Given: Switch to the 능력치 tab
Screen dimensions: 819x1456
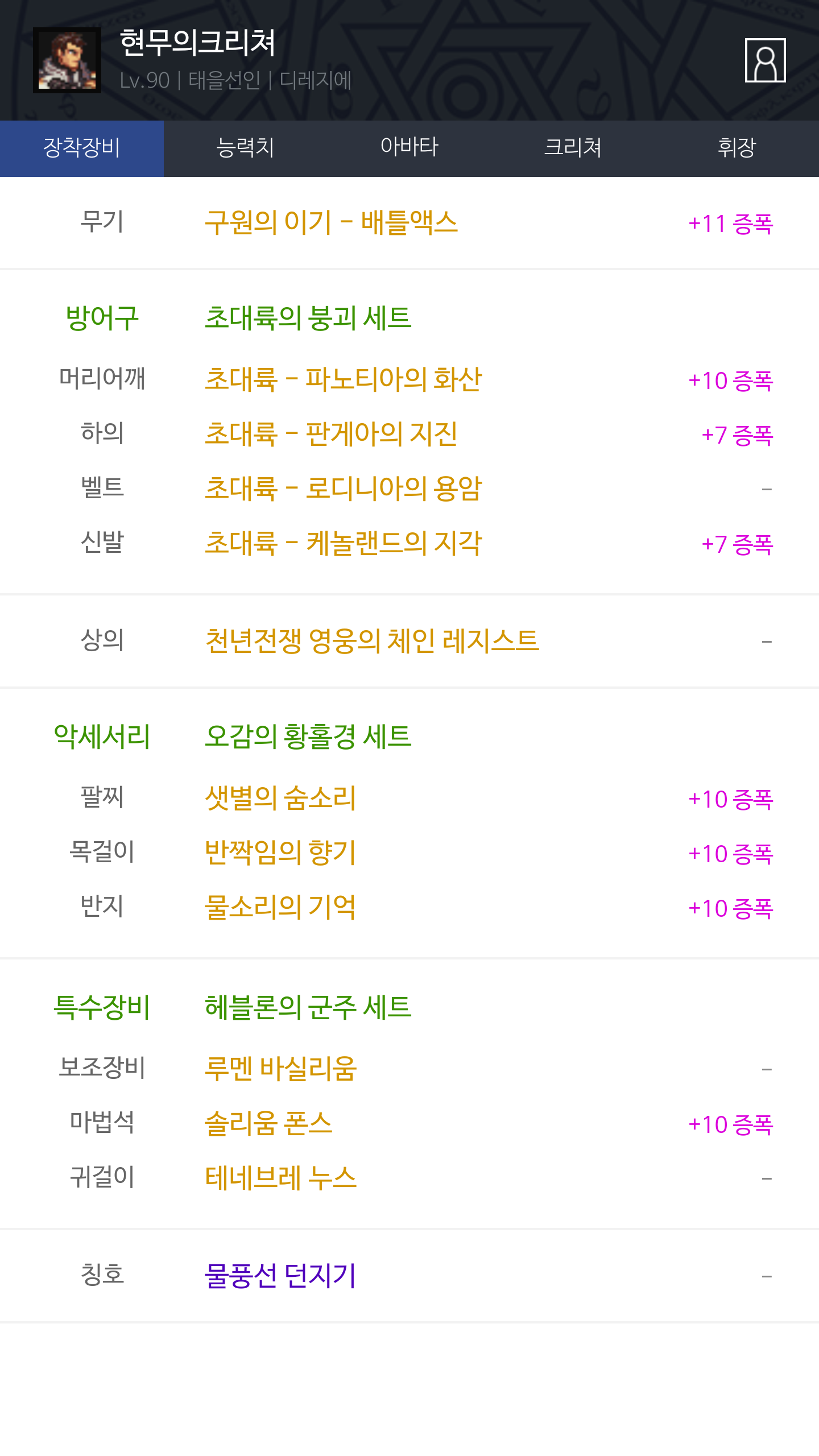Looking at the screenshot, I should 246,148.
